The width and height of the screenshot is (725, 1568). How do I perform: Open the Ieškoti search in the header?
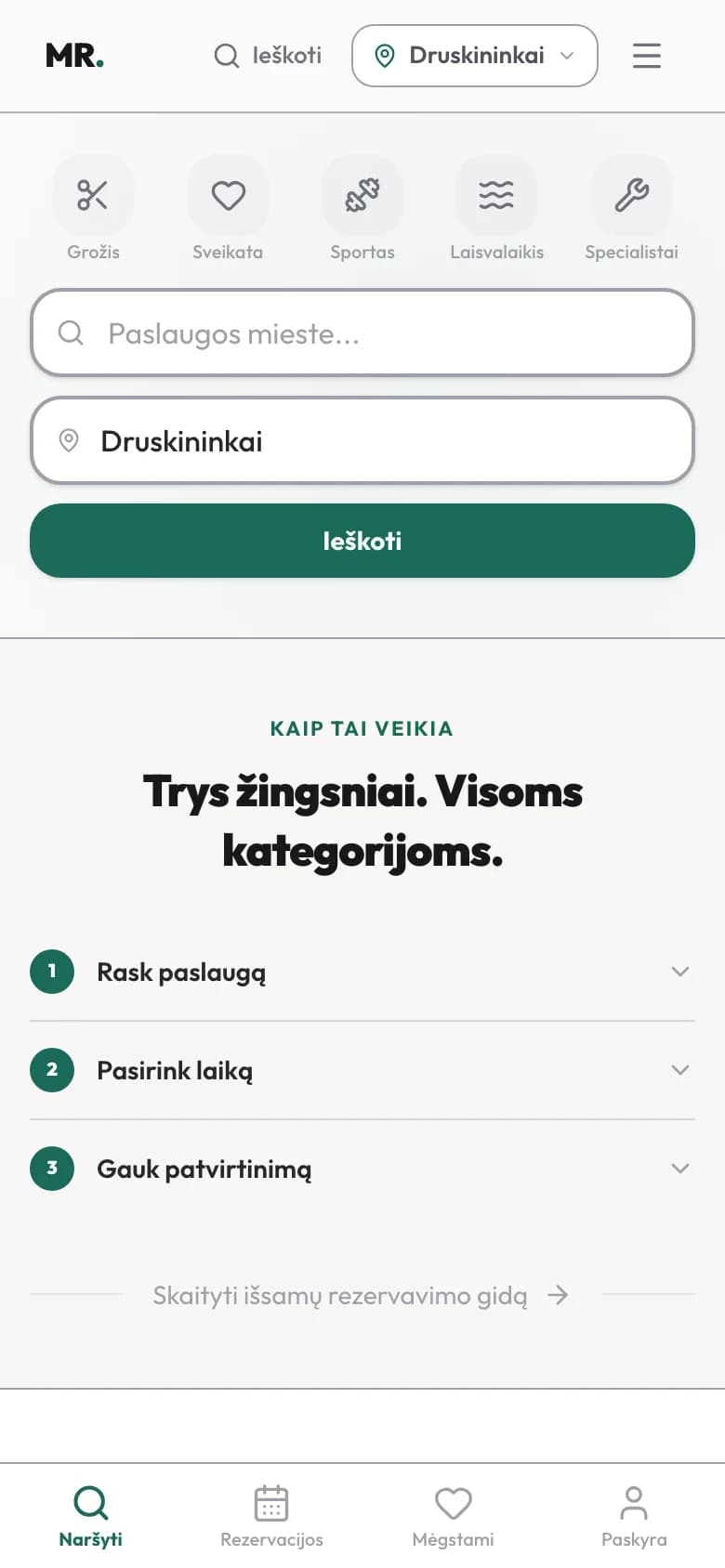268,56
